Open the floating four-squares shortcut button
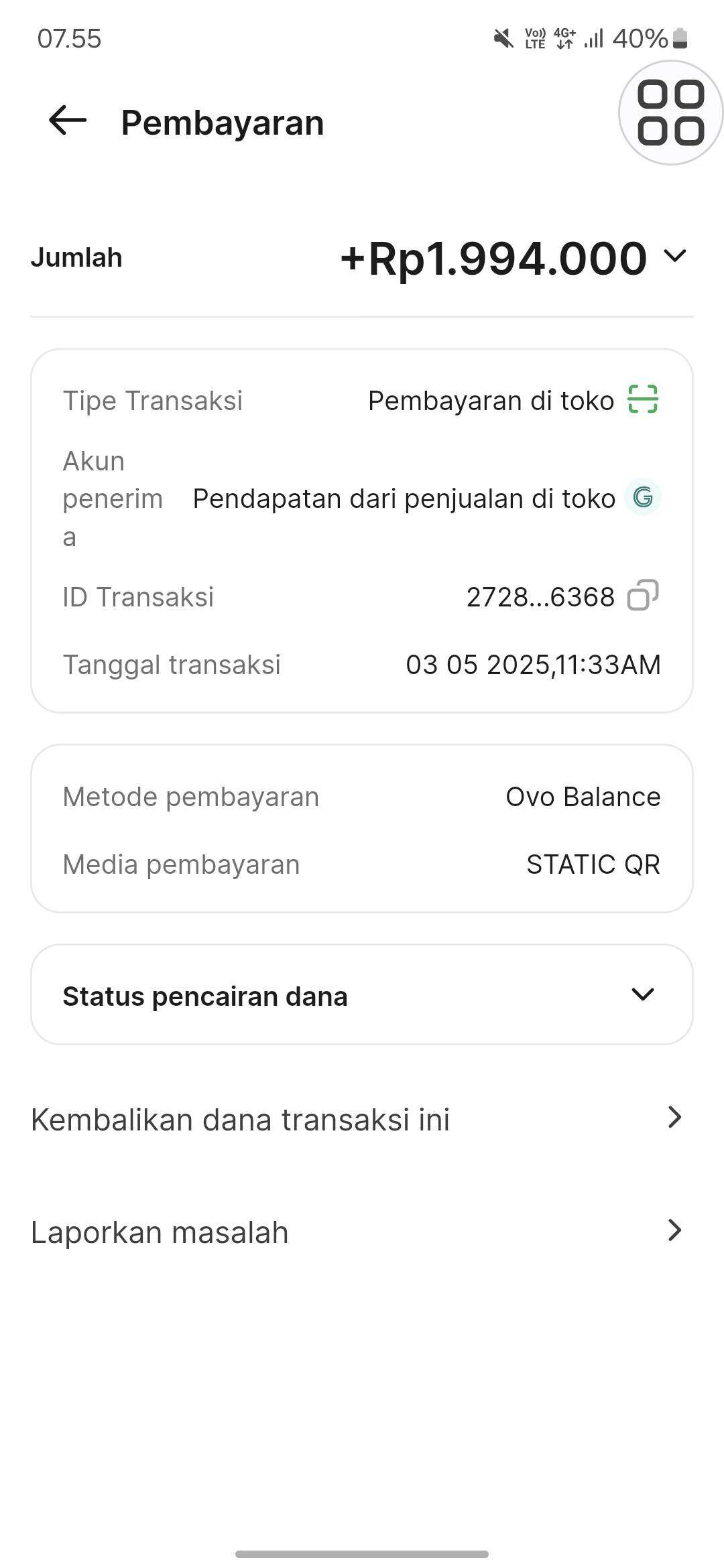The image size is (724, 1568). (x=670, y=113)
